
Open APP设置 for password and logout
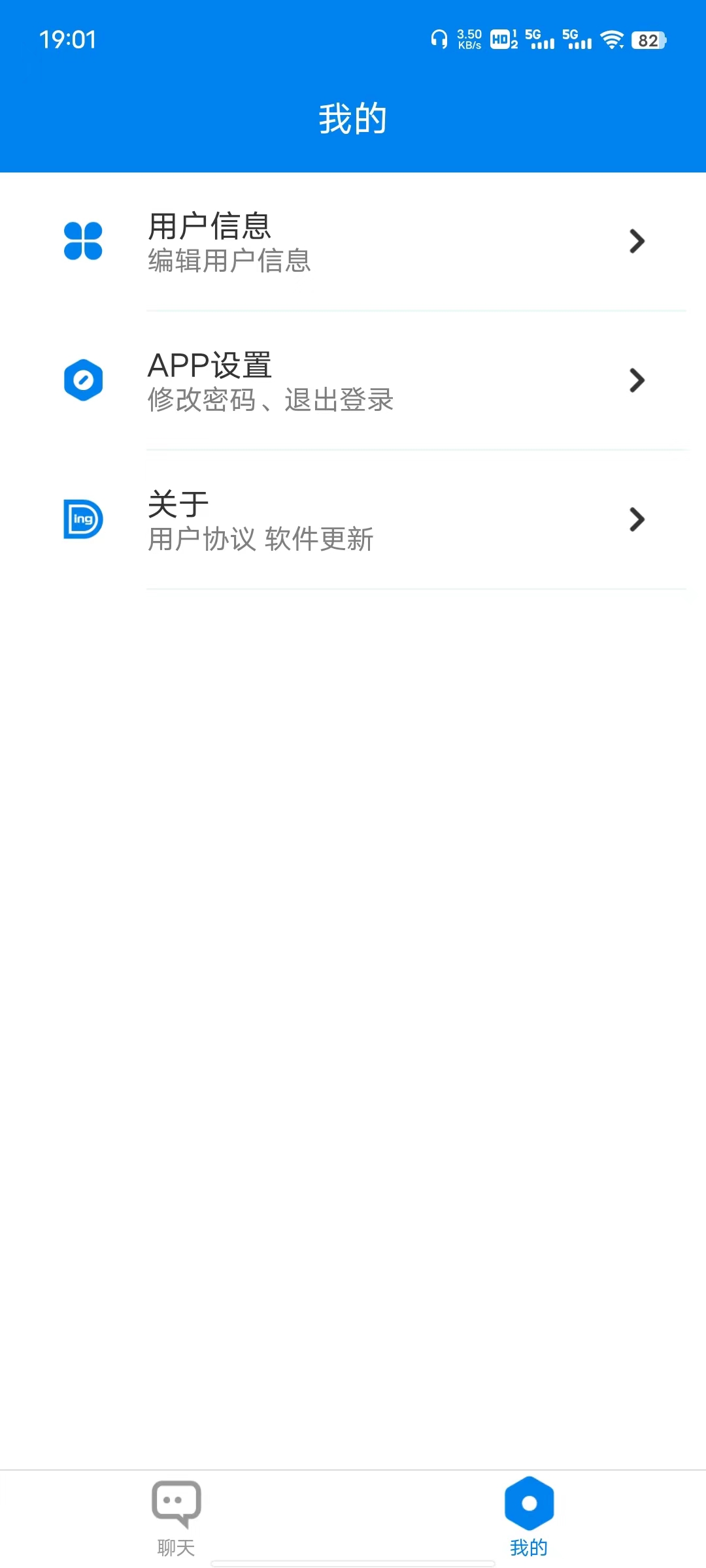[353, 381]
